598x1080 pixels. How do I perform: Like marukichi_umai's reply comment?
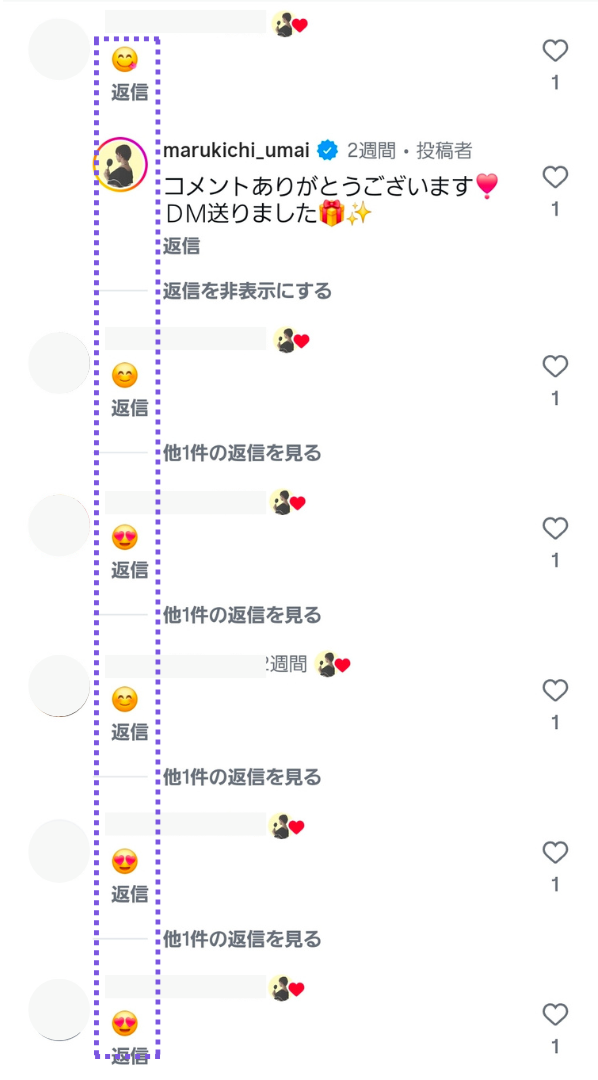tap(555, 178)
